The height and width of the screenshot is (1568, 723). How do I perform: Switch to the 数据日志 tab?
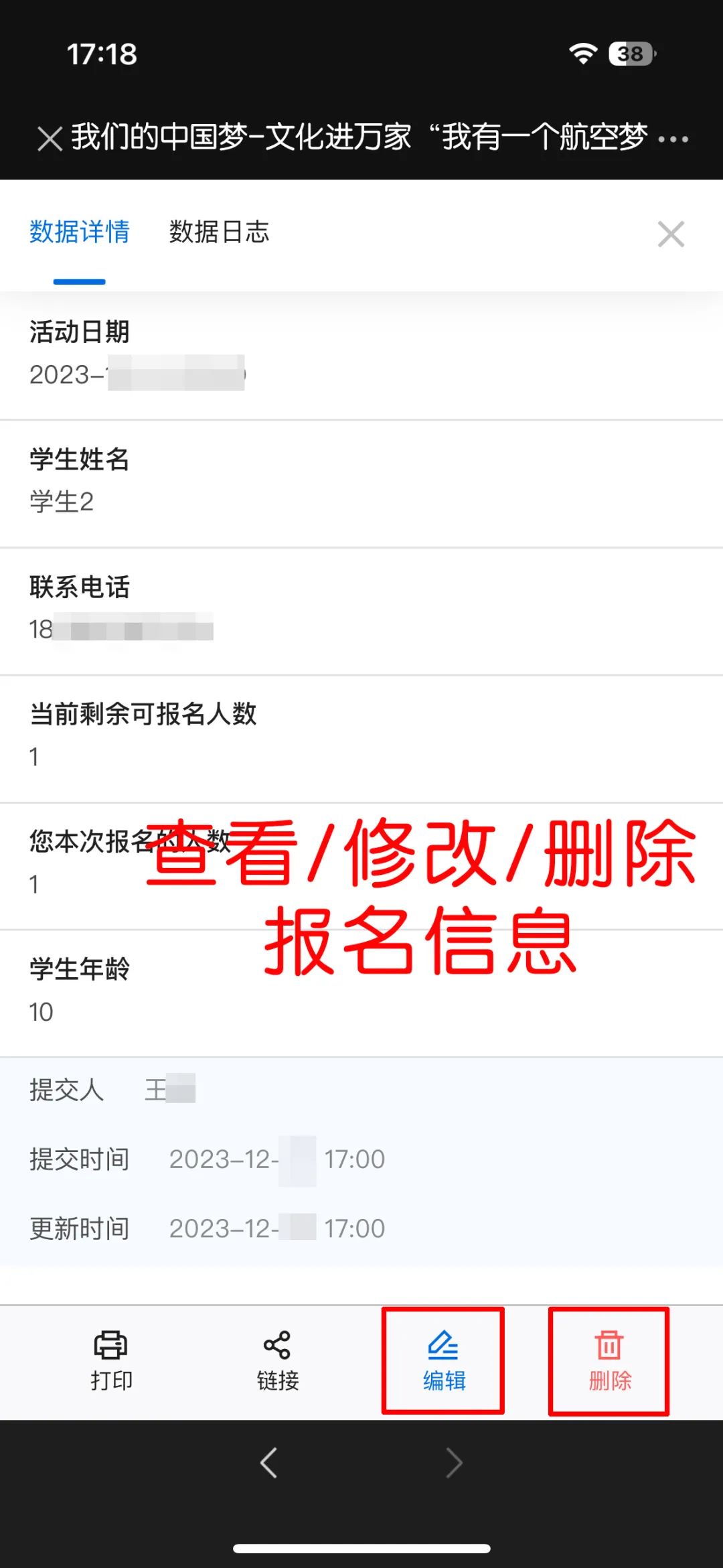tap(219, 232)
